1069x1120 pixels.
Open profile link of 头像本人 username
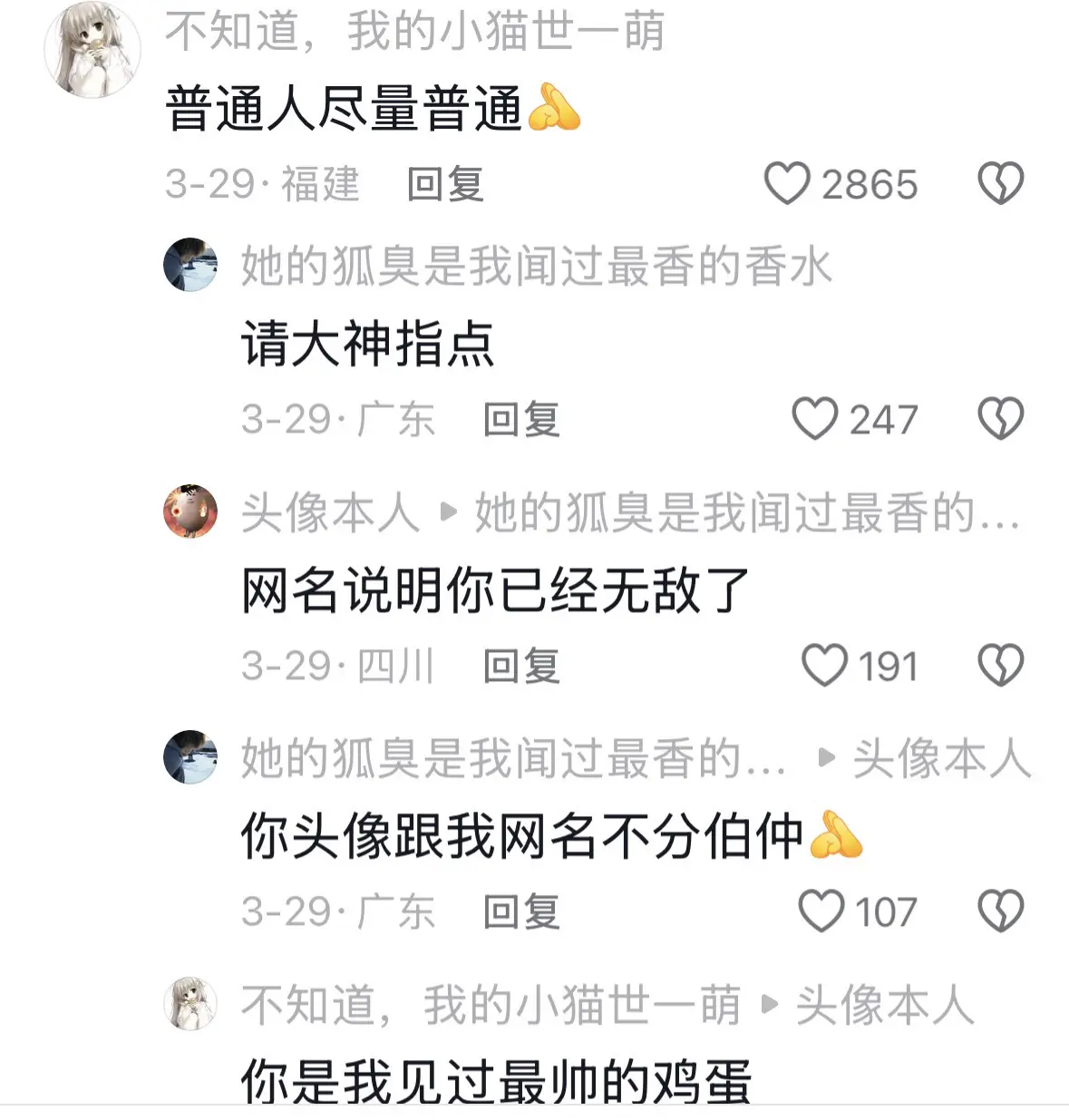point(328,515)
